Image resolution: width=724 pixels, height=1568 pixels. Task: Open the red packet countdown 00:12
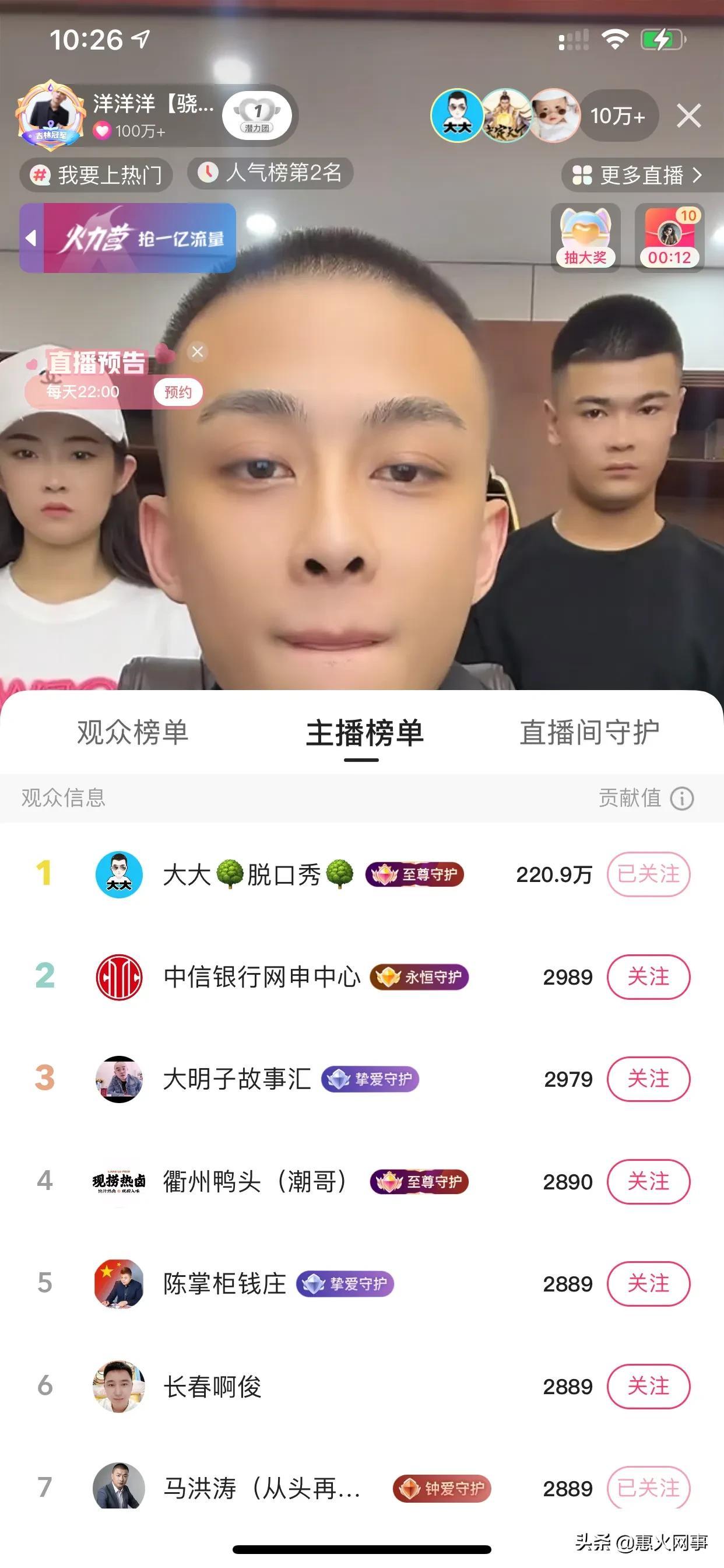coord(669,237)
